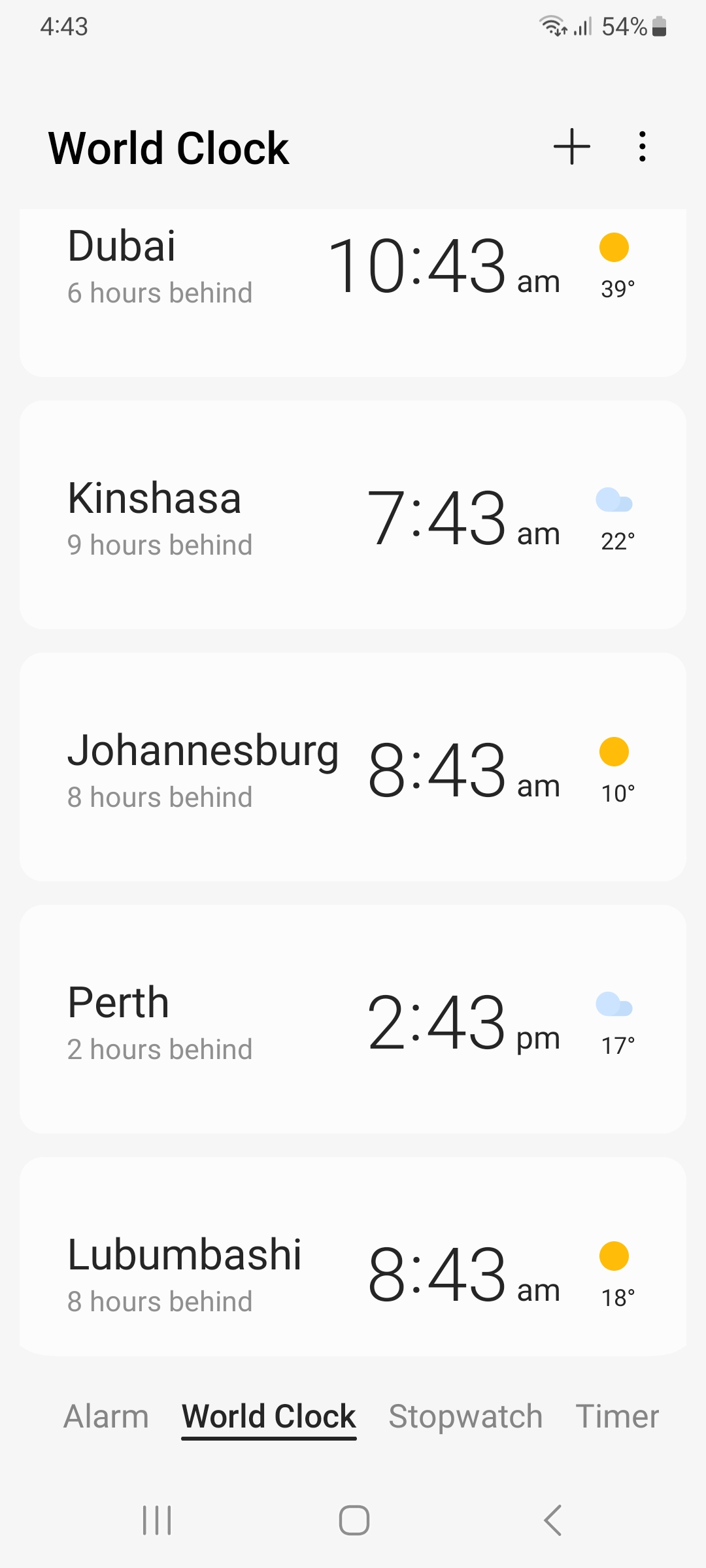Open recent apps from the navigation bar
The height and width of the screenshot is (1568, 706).
(x=157, y=1520)
